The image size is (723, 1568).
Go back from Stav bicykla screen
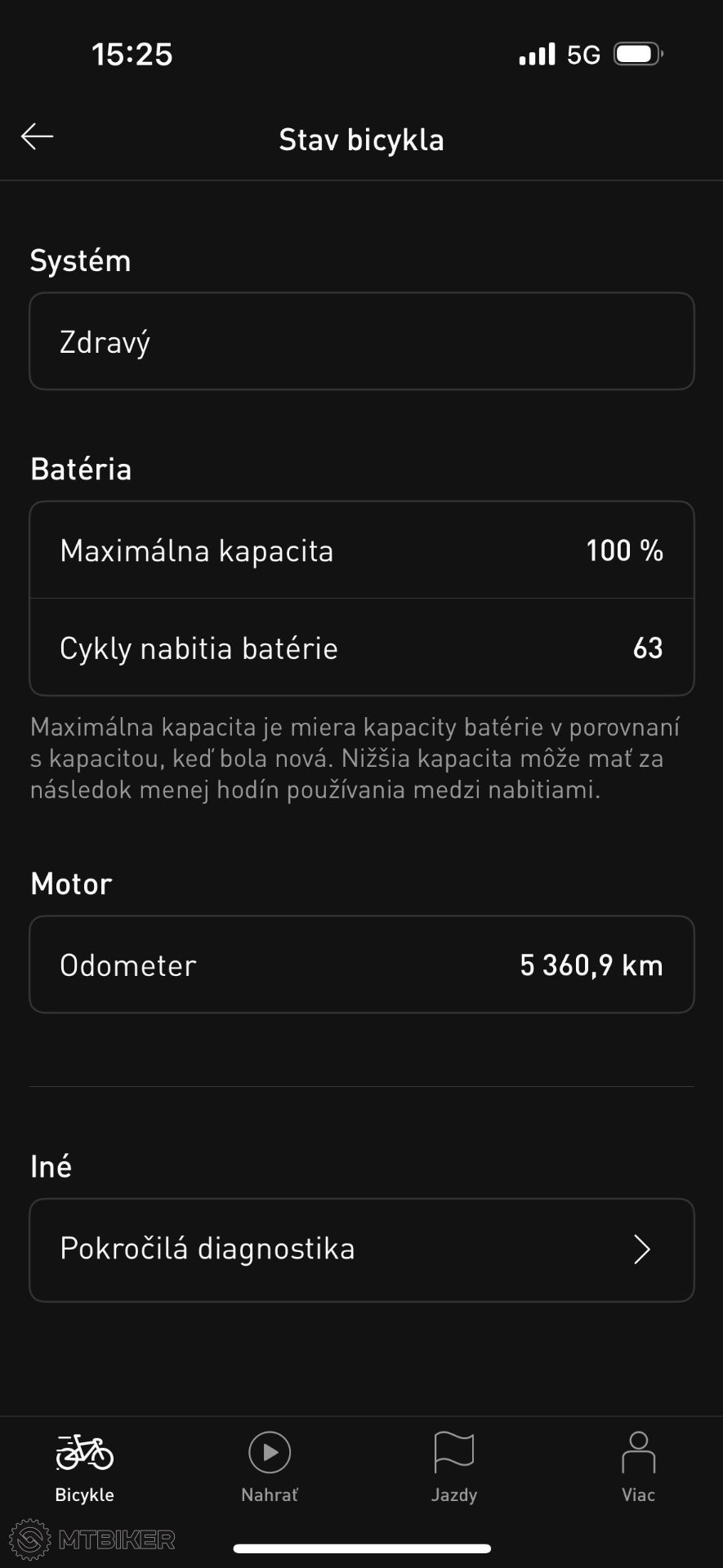(37, 136)
